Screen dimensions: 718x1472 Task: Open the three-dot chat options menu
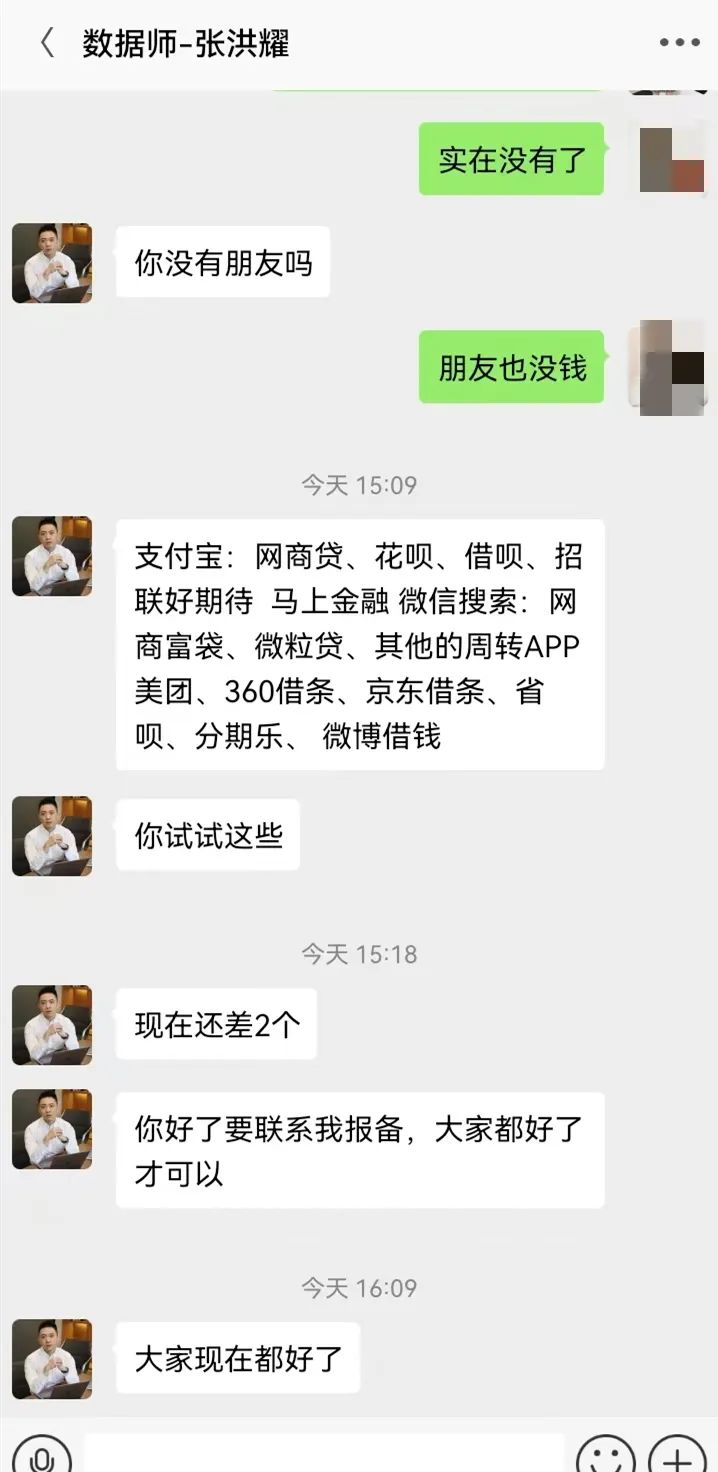[x=679, y=43]
